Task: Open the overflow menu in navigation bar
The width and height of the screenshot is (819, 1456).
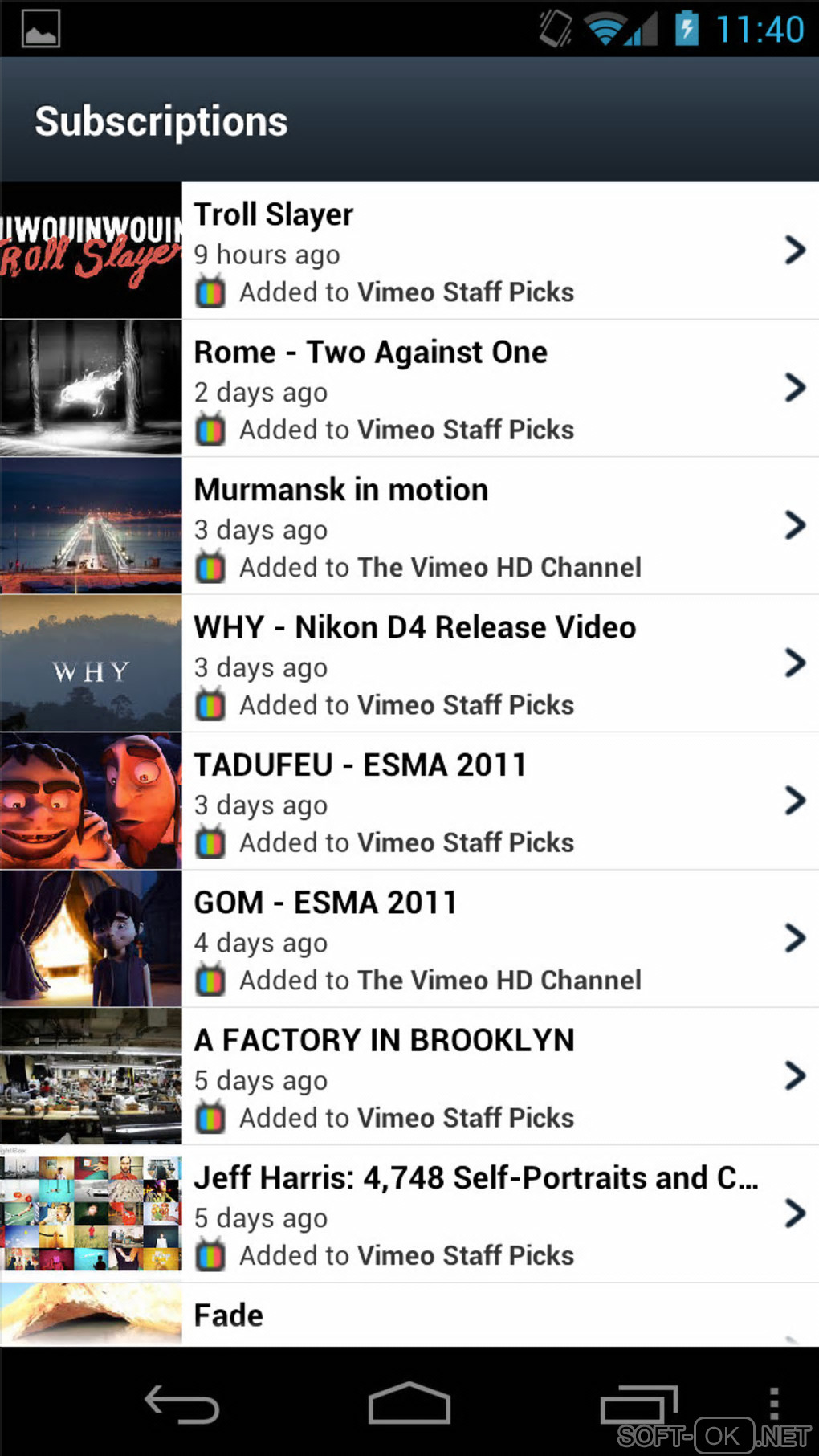Action: [x=773, y=1403]
